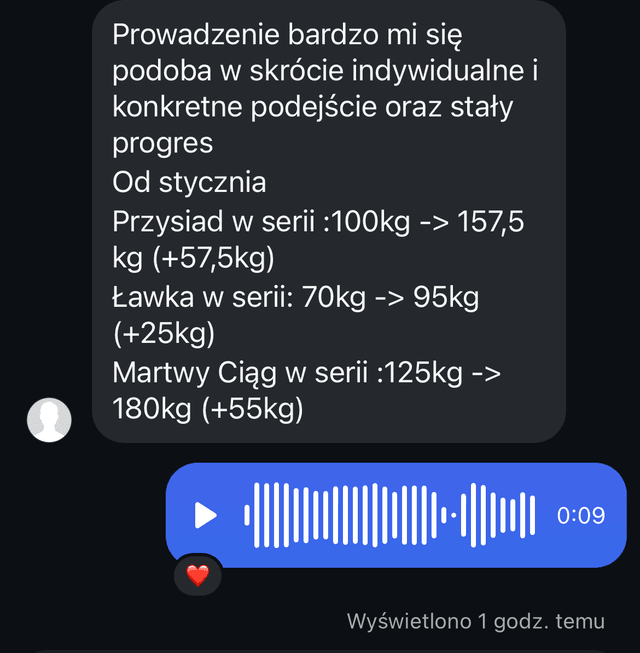This screenshot has width=640, height=653.
Task: Tap the voice message waveform
Action: (x=390, y=515)
